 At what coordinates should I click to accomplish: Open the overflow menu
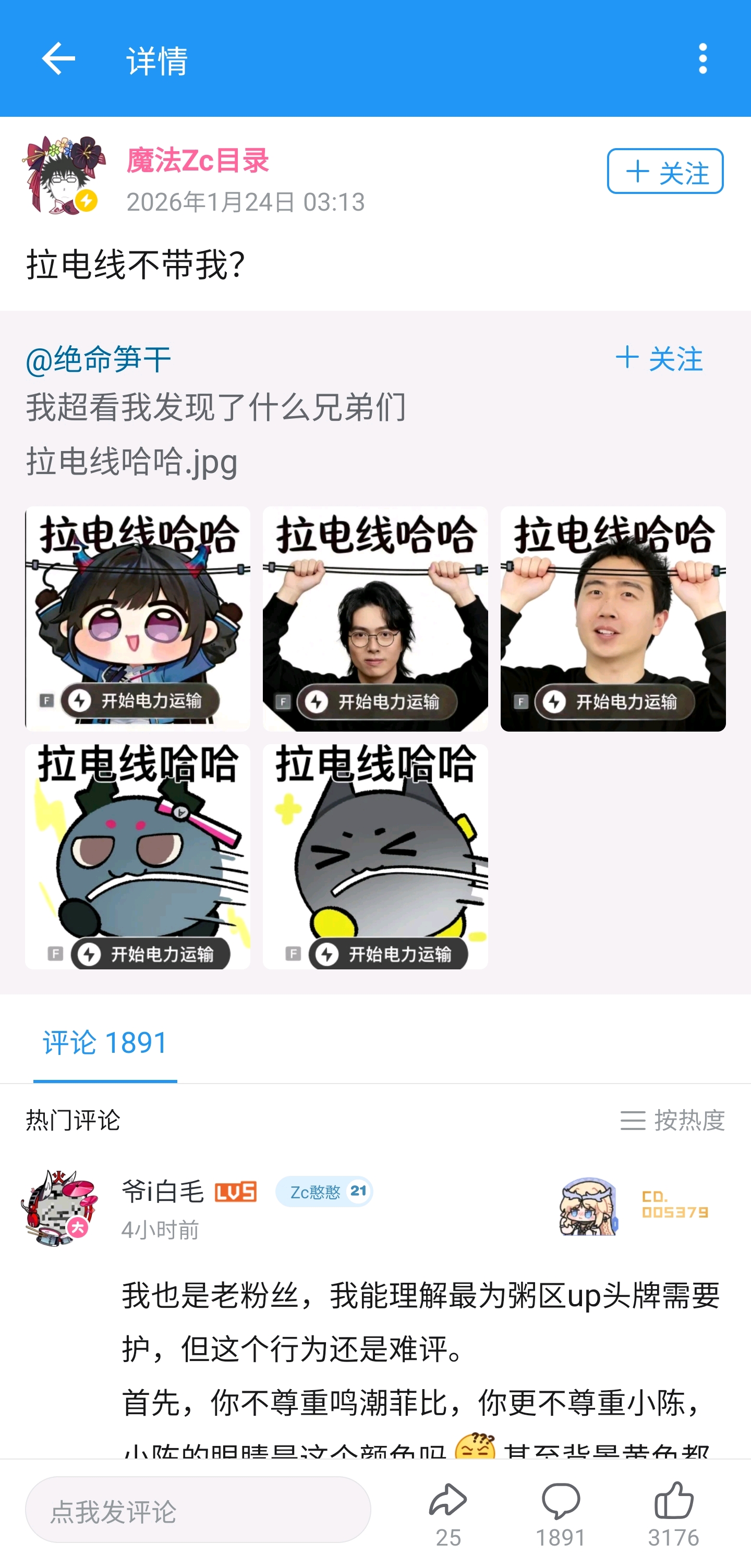pos(702,58)
